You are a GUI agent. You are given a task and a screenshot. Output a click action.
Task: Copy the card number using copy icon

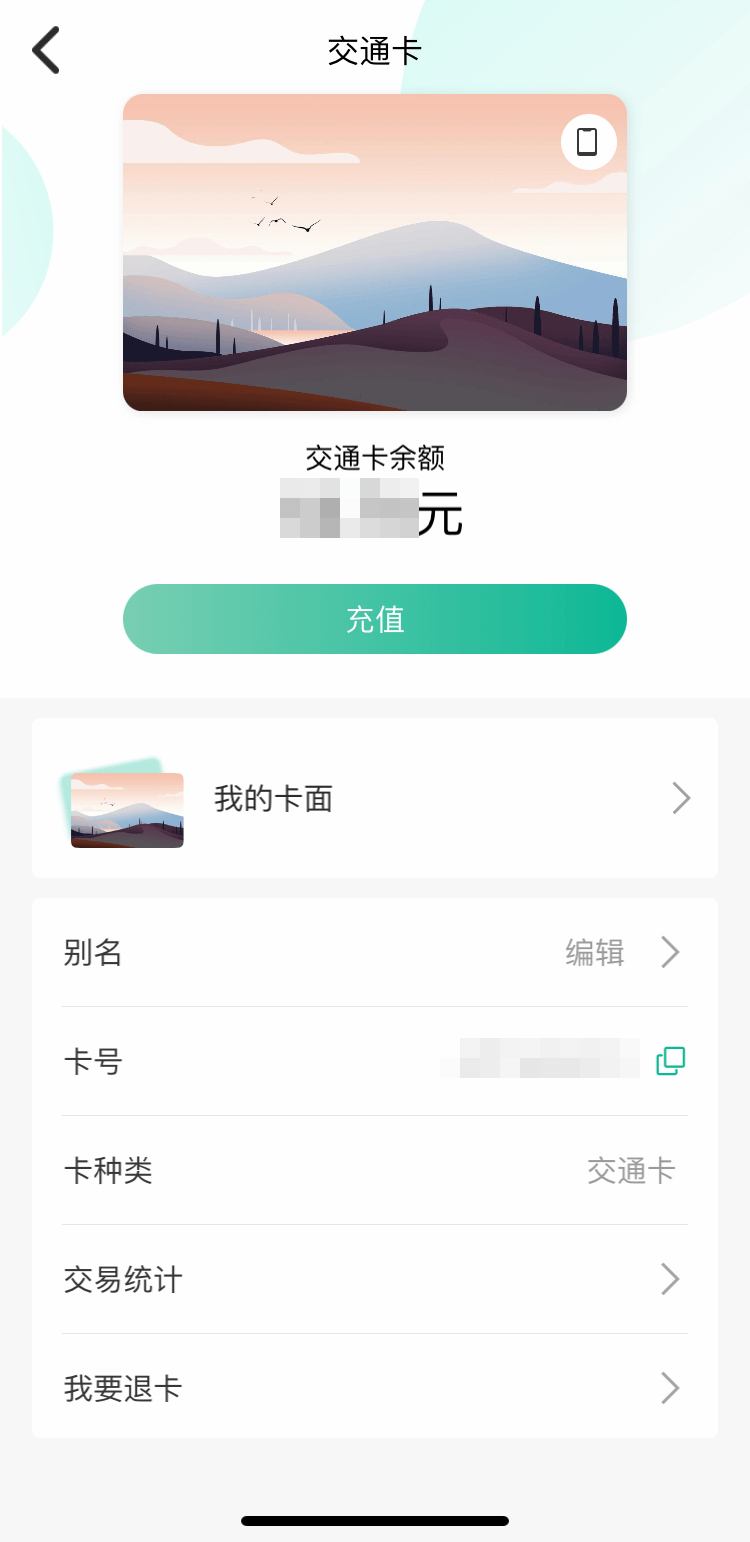[670, 1060]
